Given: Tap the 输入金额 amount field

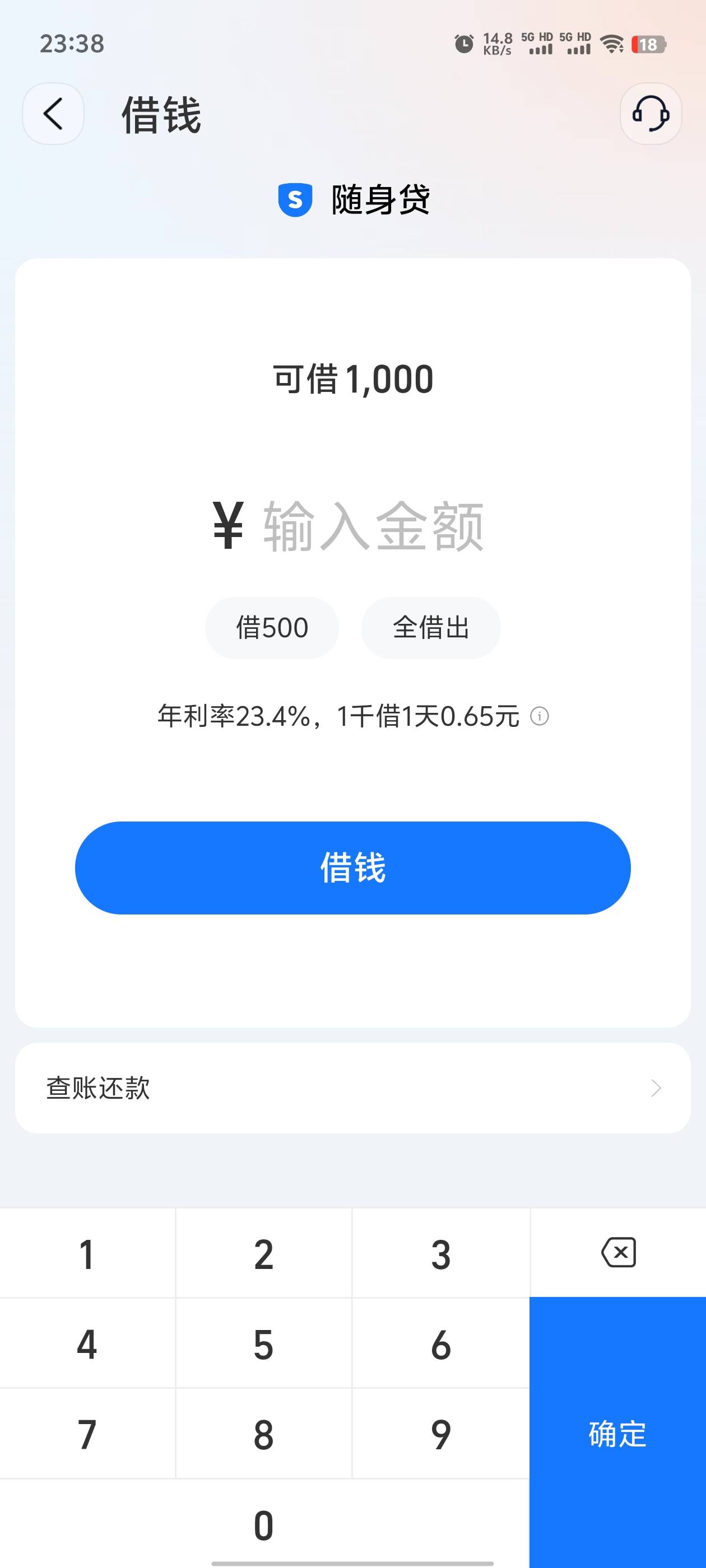Looking at the screenshot, I should click(x=373, y=526).
